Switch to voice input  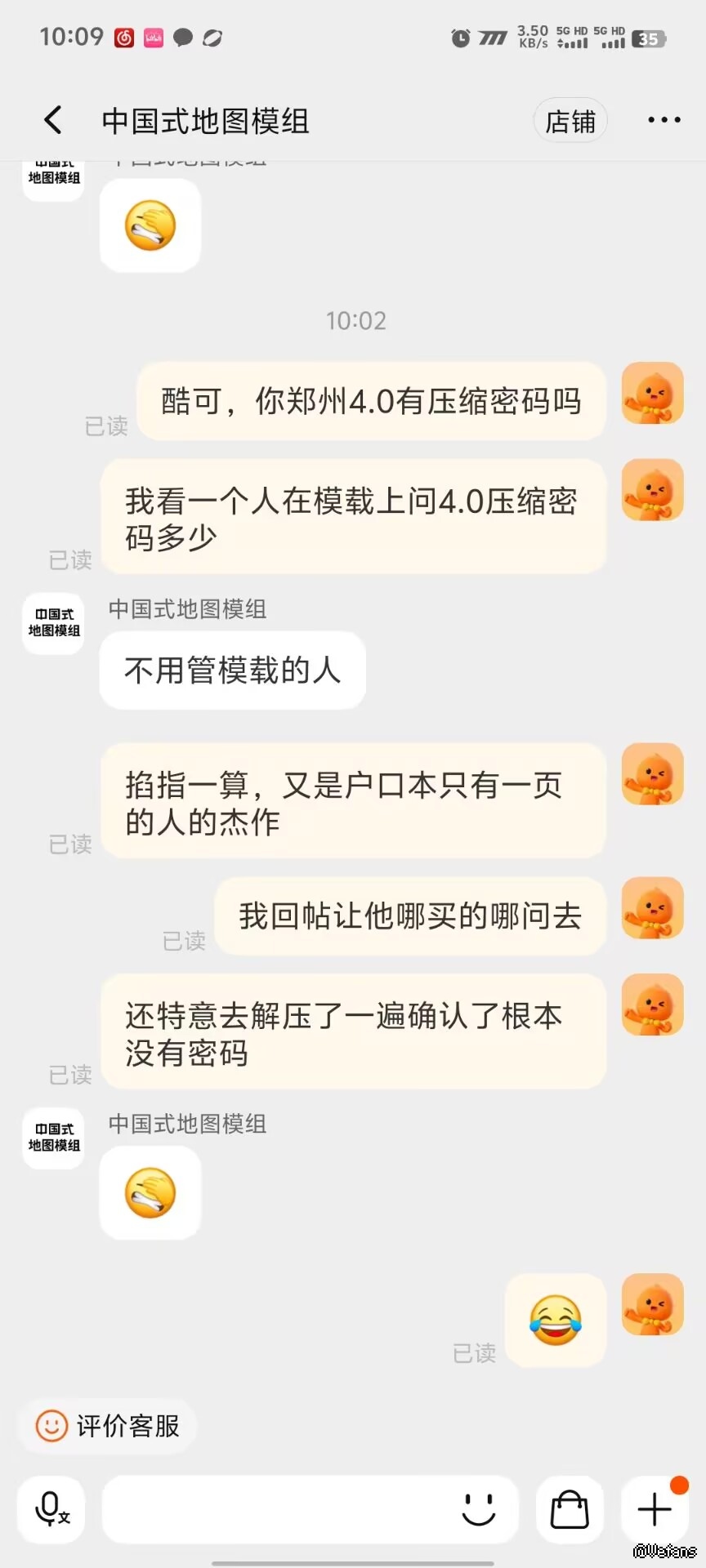click(x=51, y=1509)
